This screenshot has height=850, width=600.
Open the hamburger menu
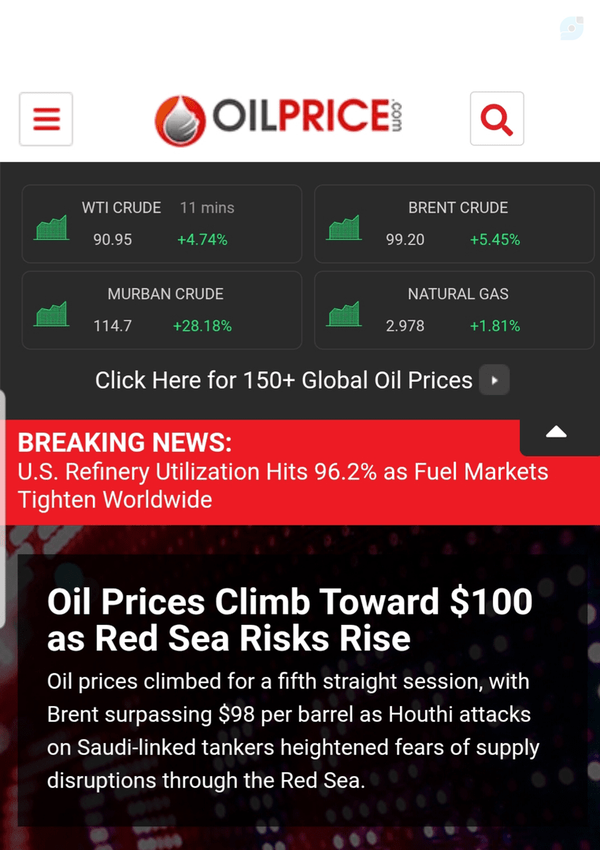(46, 119)
